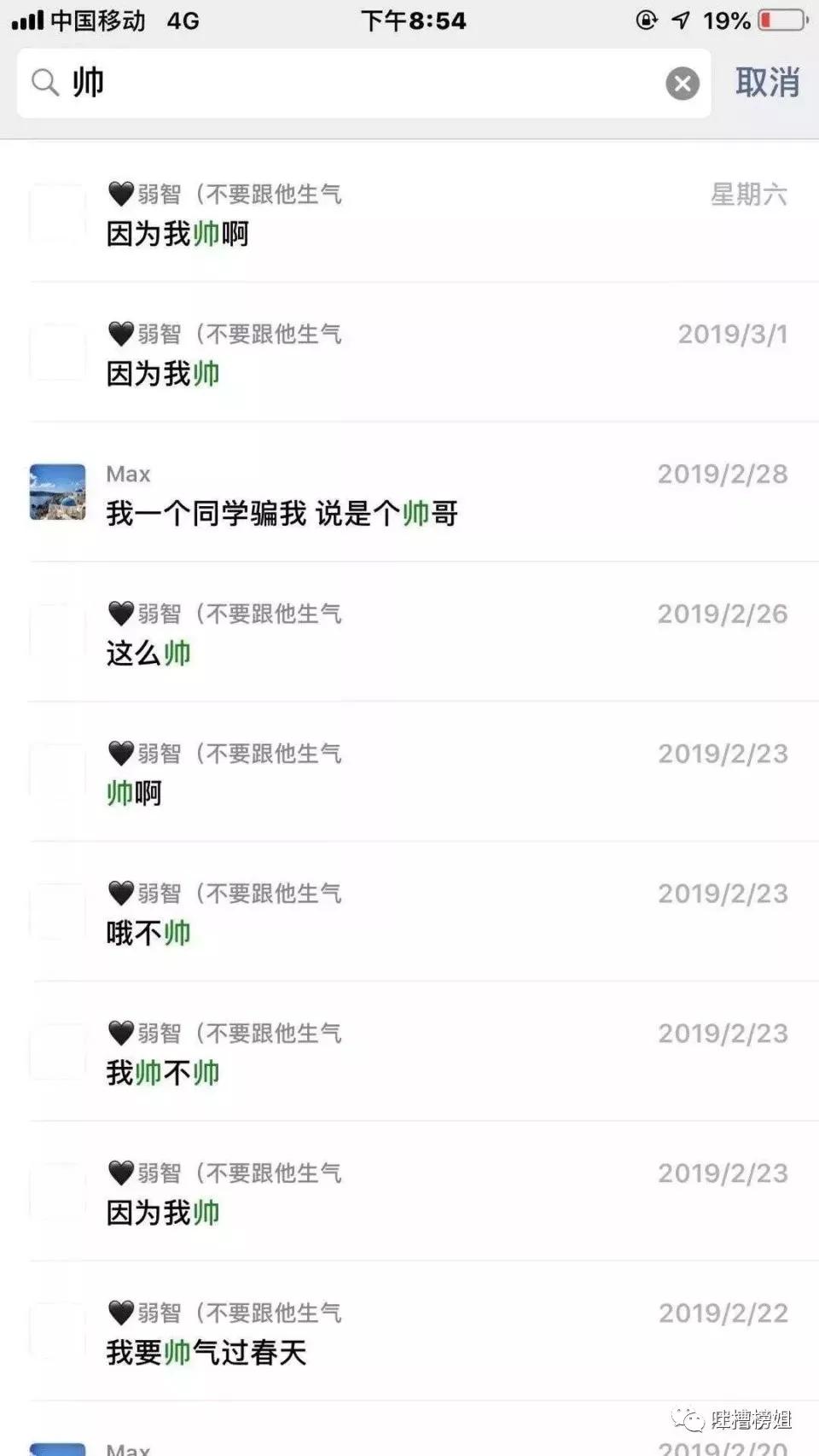This screenshot has height=1456, width=819.
Task: Tap the search input field containing 帅
Action: pos(341,83)
